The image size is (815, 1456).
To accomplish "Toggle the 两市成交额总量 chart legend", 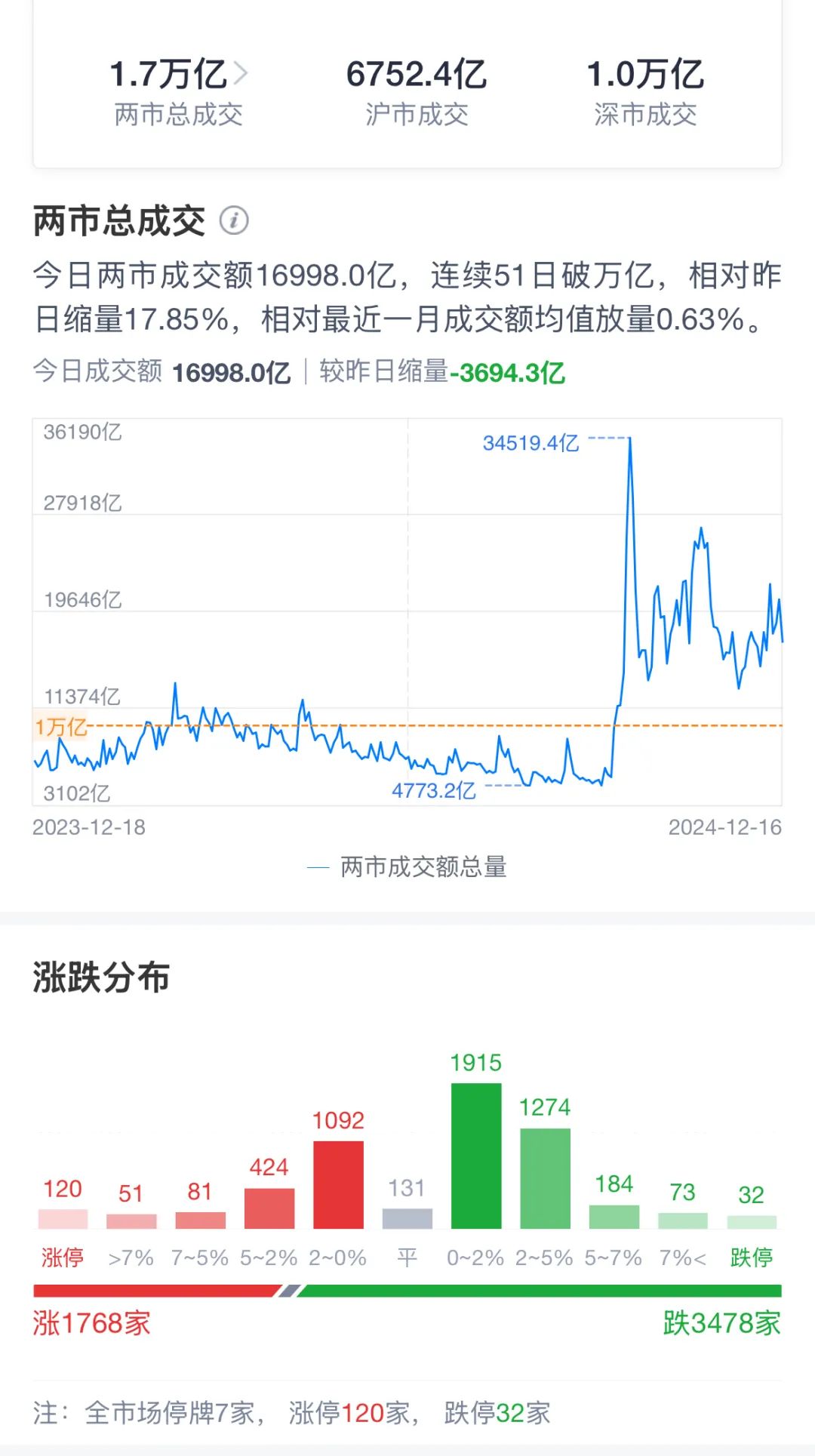I will [x=407, y=868].
